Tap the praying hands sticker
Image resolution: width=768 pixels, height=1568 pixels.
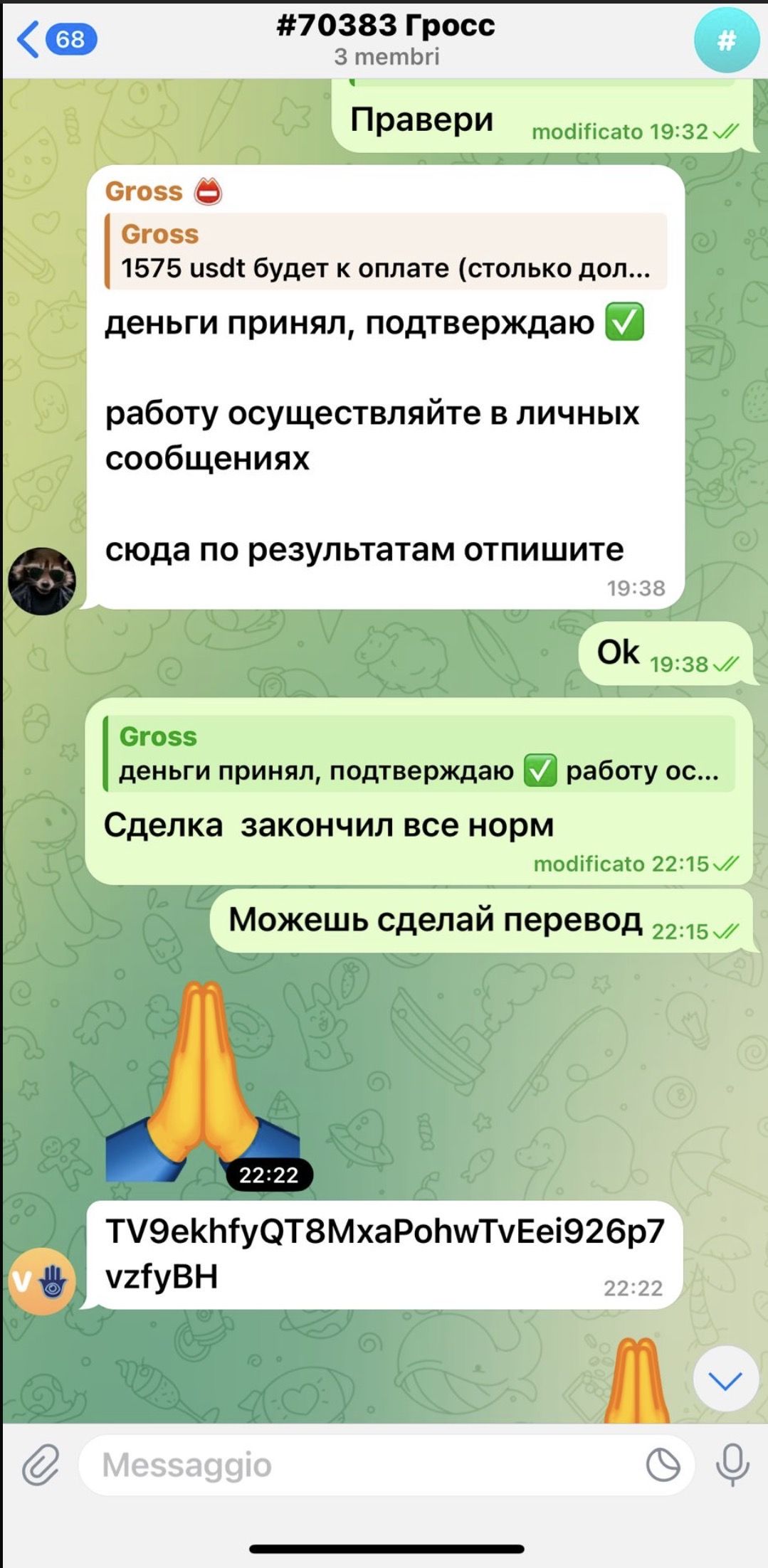click(x=203, y=1081)
